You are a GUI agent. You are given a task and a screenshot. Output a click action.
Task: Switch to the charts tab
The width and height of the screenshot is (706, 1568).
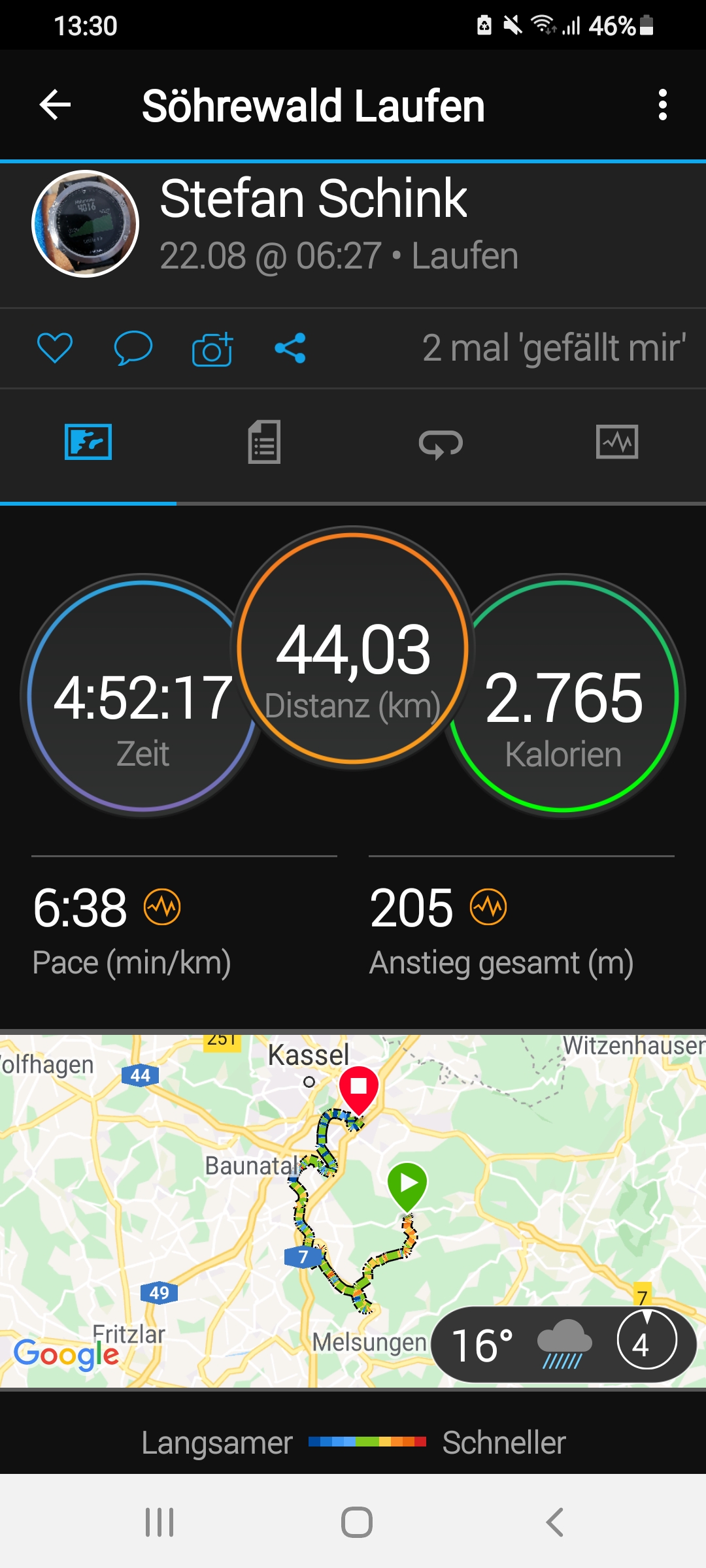pyautogui.click(x=617, y=442)
